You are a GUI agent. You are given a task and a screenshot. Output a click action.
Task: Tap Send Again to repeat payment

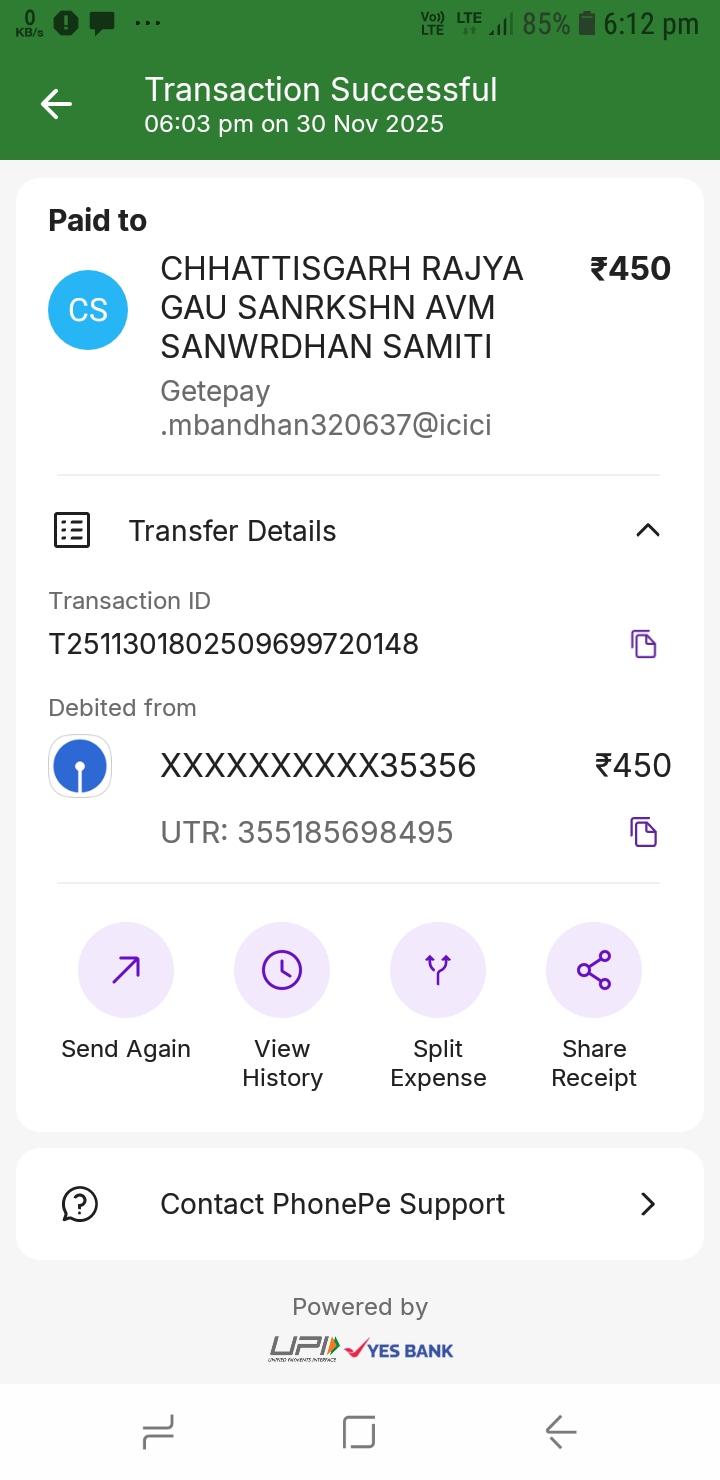click(126, 970)
